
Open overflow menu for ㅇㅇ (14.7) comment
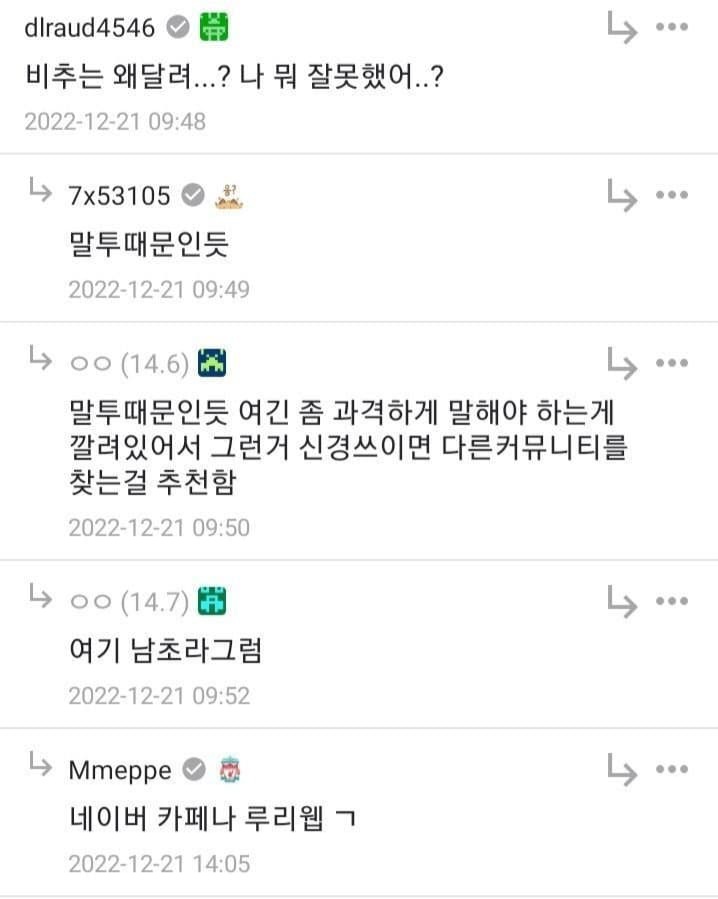click(671, 601)
